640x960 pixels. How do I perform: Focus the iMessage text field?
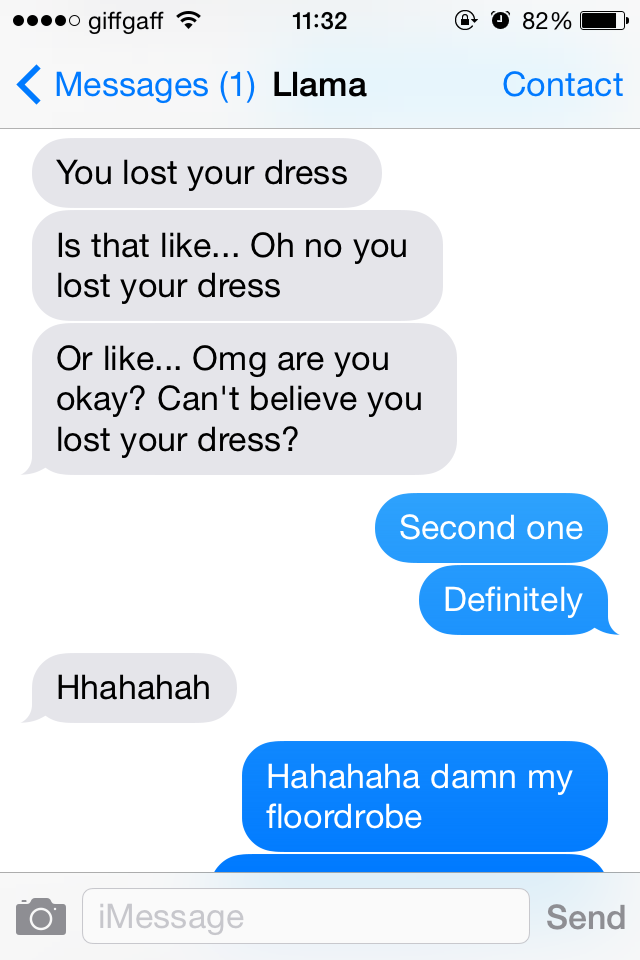pos(305,916)
